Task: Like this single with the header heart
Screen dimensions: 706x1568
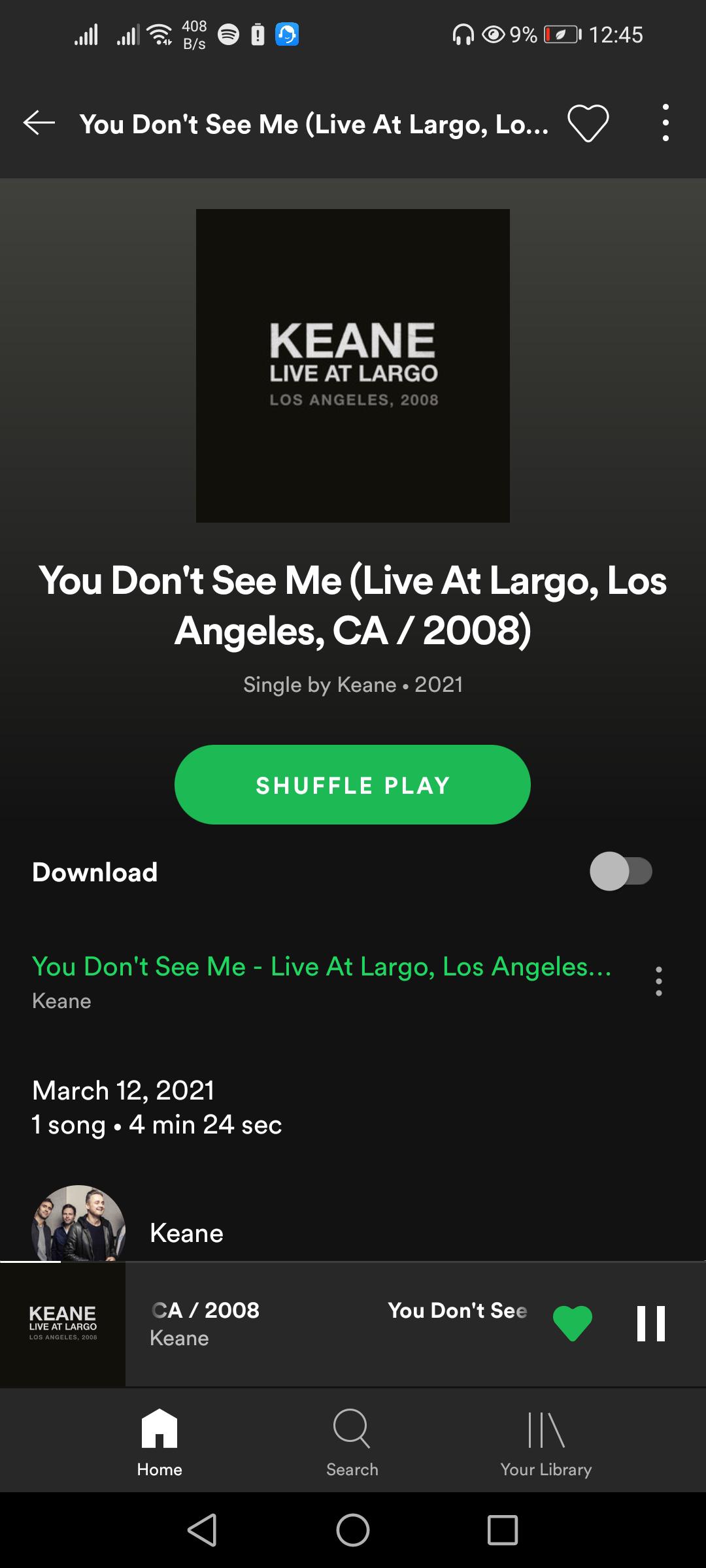Action: (x=588, y=123)
